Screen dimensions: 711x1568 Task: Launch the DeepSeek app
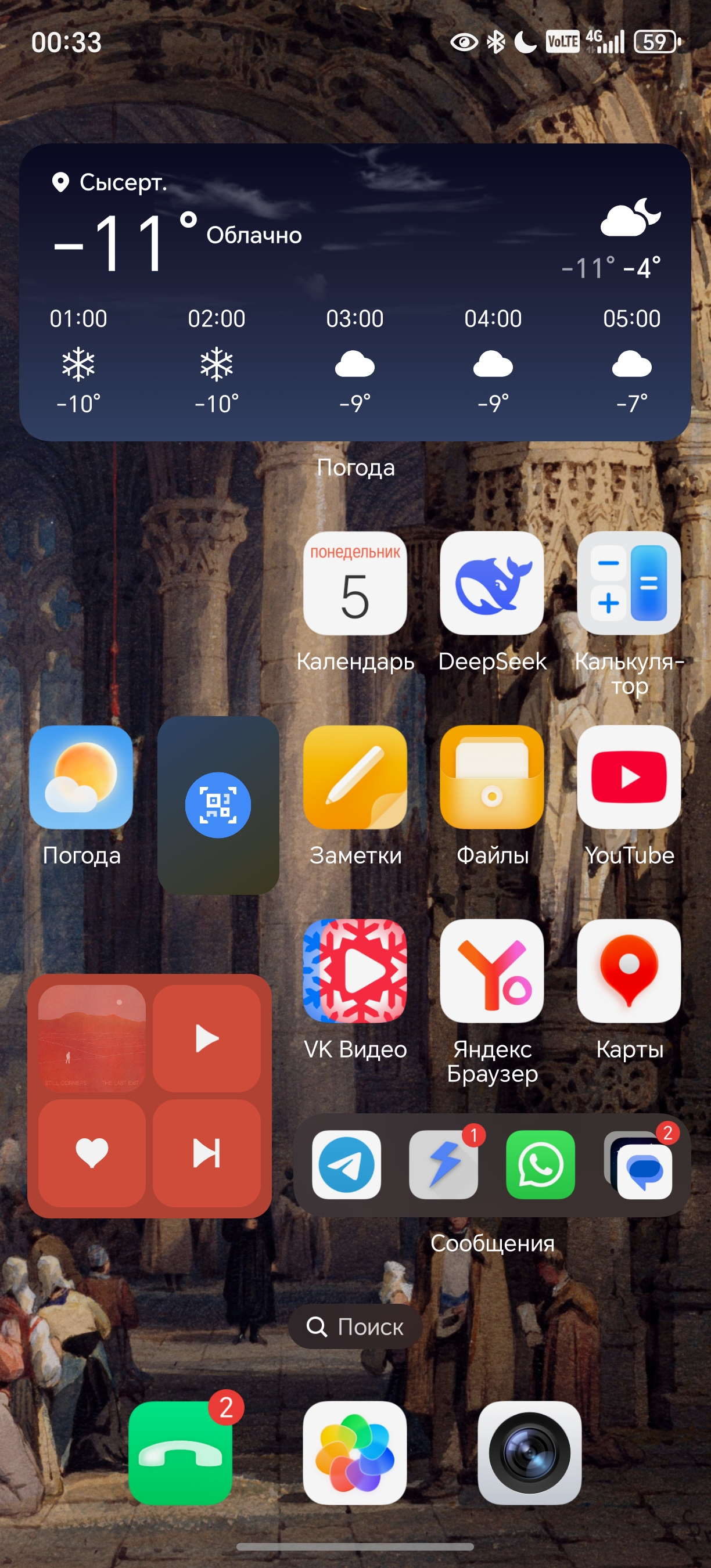[492, 583]
